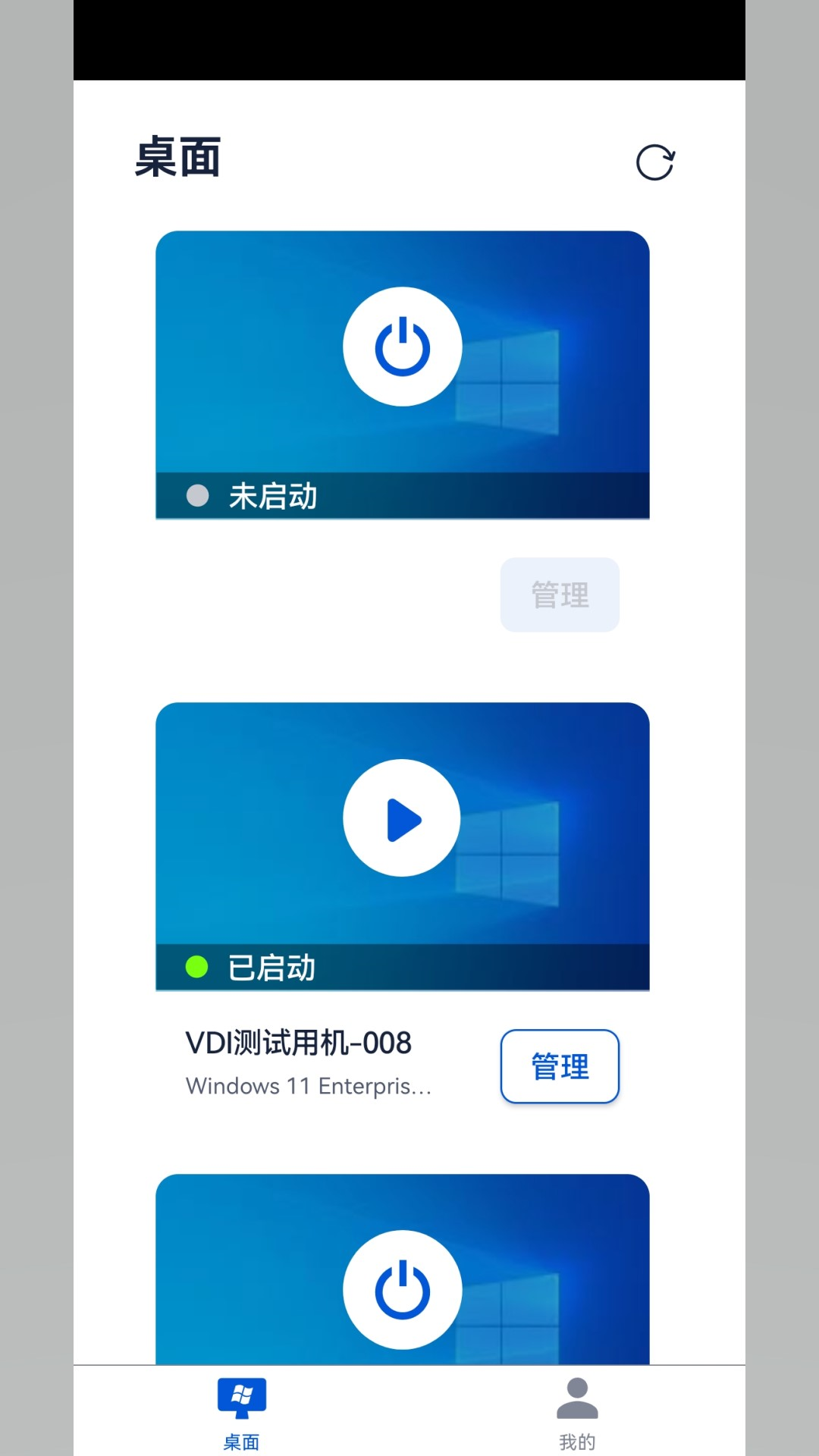Select the 未启动 status bar on first desktop
This screenshot has height=1456, width=819.
click(403, 495)
